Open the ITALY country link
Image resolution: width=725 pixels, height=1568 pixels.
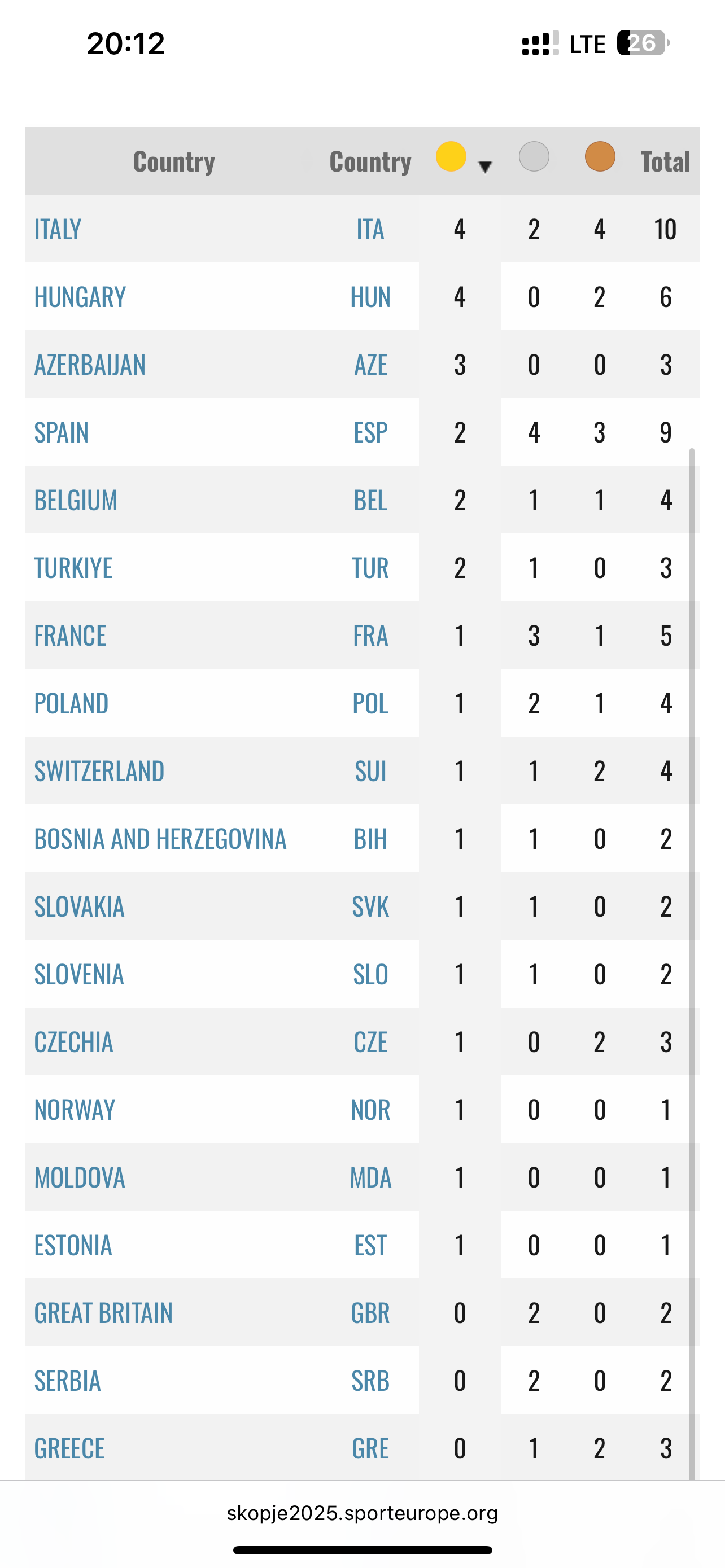pos(58,230)
